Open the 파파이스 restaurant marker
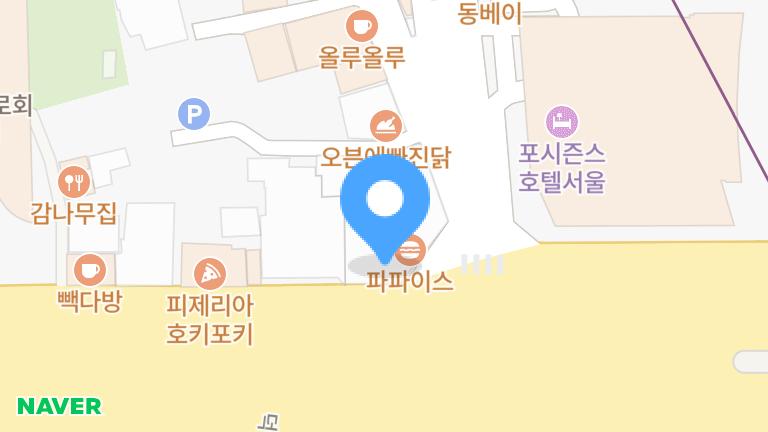The height and width of the screenshot is (432, 768). [x=411, y=250]
